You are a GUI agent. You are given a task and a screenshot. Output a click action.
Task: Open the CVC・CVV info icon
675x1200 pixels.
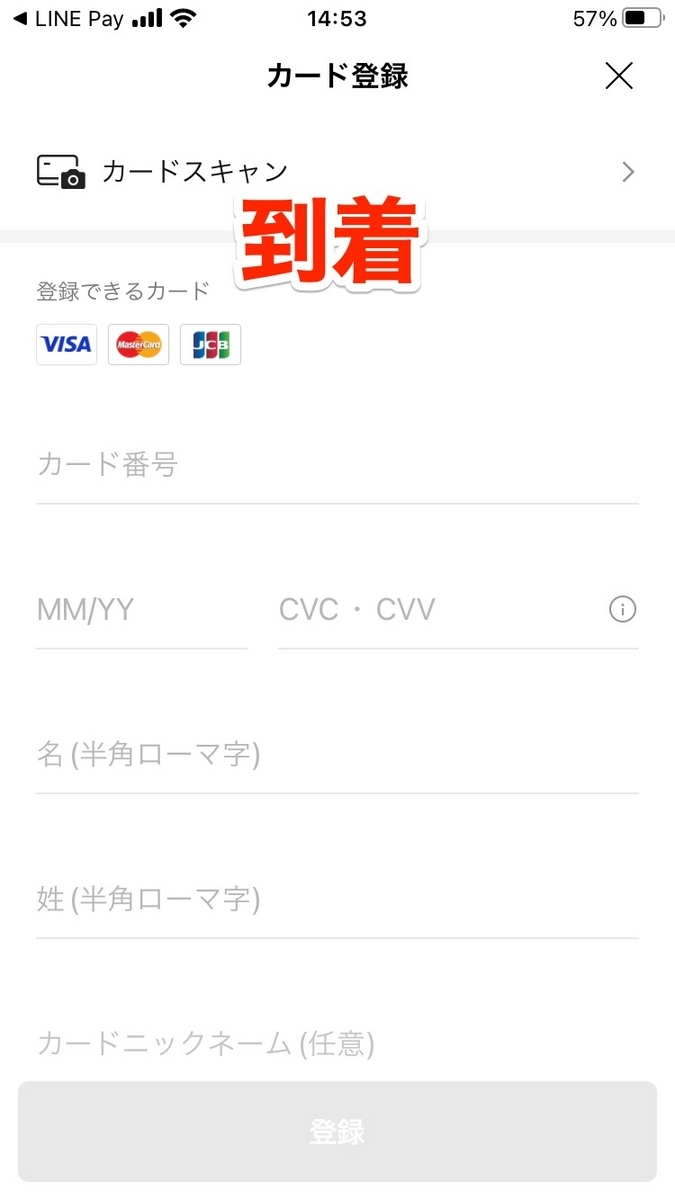(622, 609)
